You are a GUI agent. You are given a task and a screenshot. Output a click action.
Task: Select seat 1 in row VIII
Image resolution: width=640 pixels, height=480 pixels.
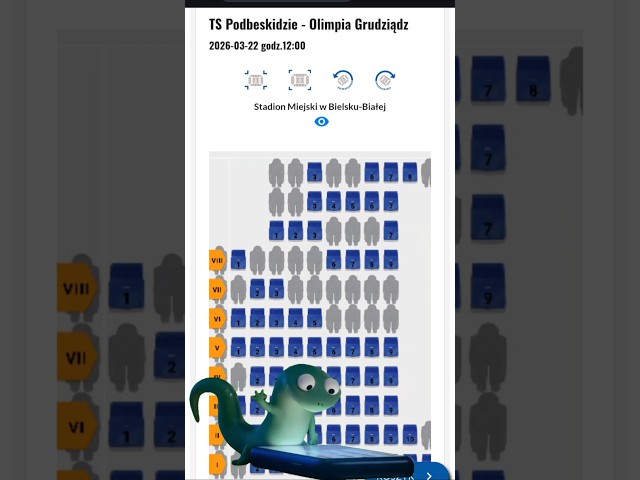click(238, 260)
